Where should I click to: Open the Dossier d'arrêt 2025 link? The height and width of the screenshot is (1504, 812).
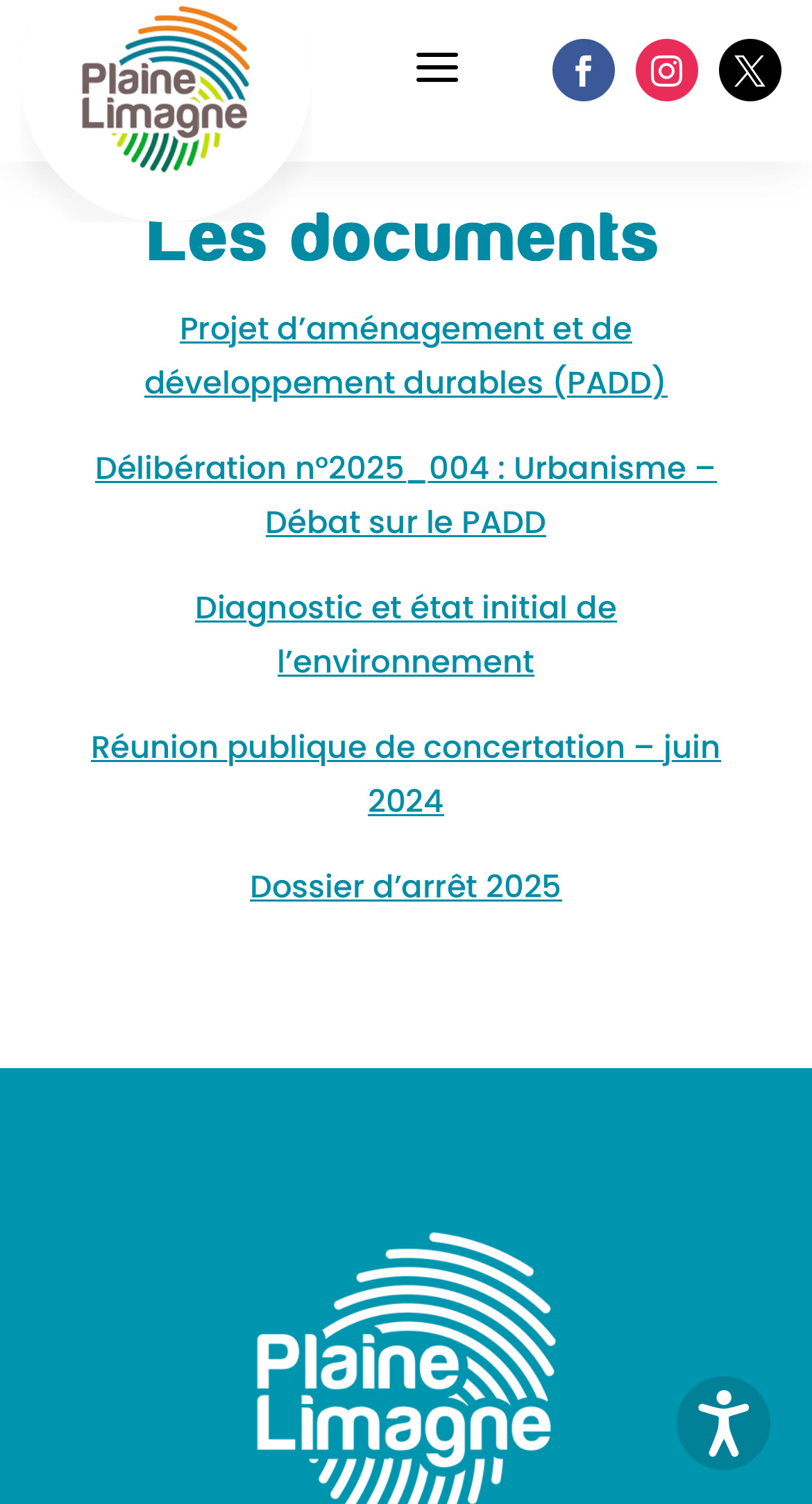point(406,886)
